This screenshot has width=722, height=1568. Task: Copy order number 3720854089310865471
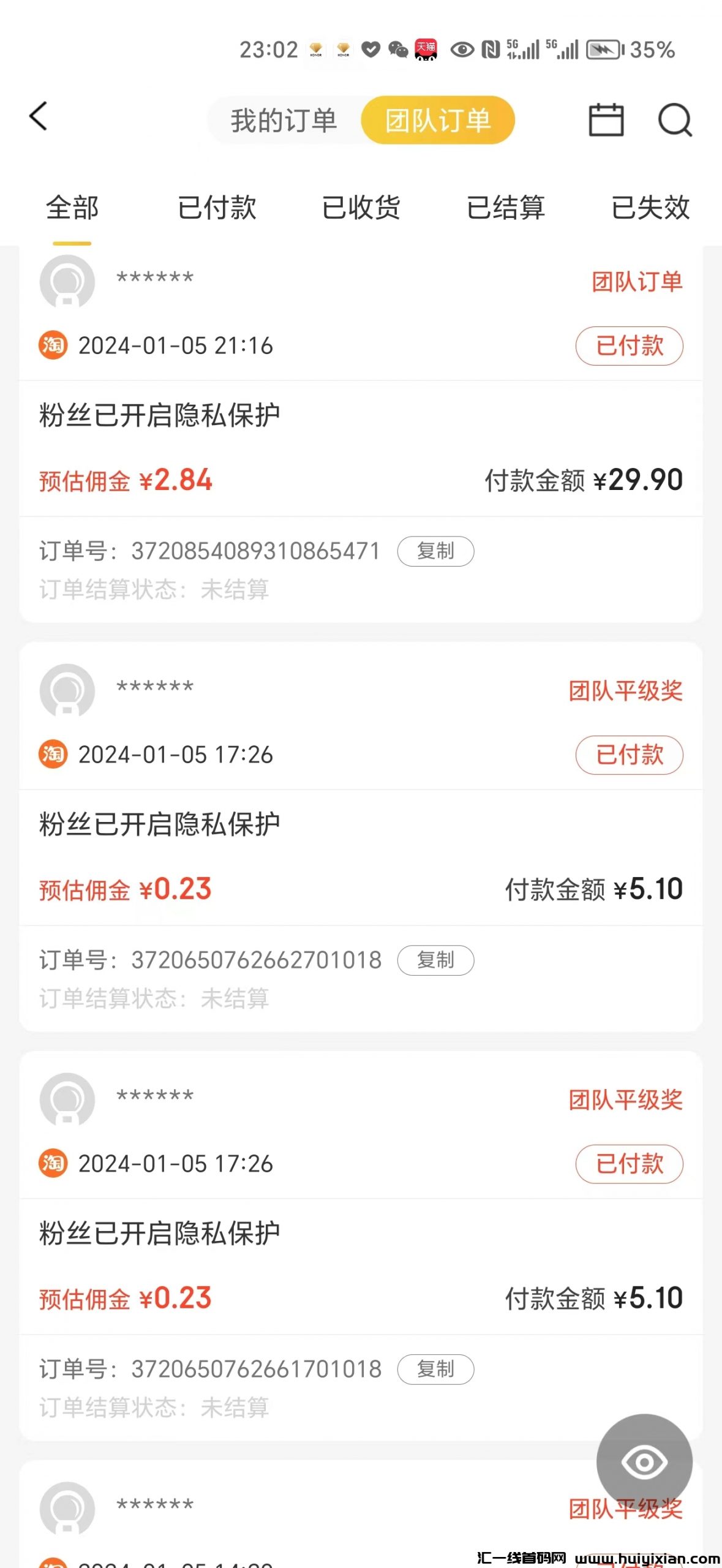435,551
